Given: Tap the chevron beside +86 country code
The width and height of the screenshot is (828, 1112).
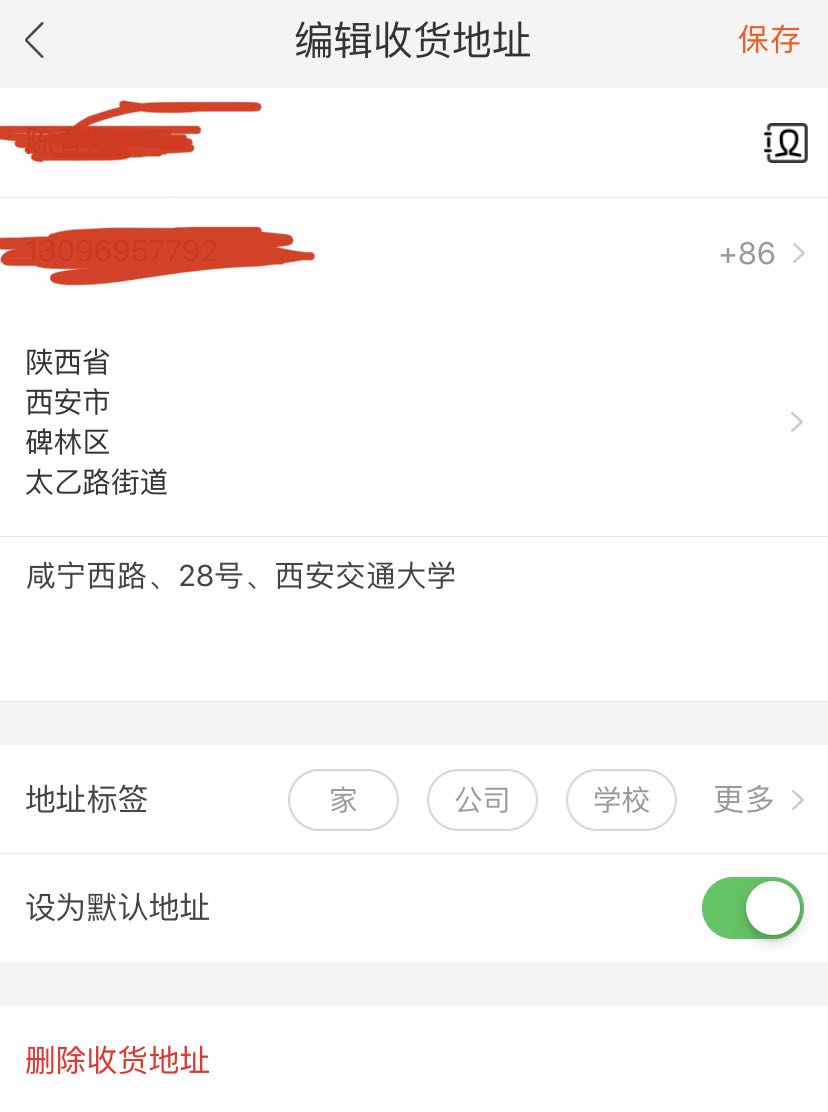Looking at the screenshot, I should (797, 253).
